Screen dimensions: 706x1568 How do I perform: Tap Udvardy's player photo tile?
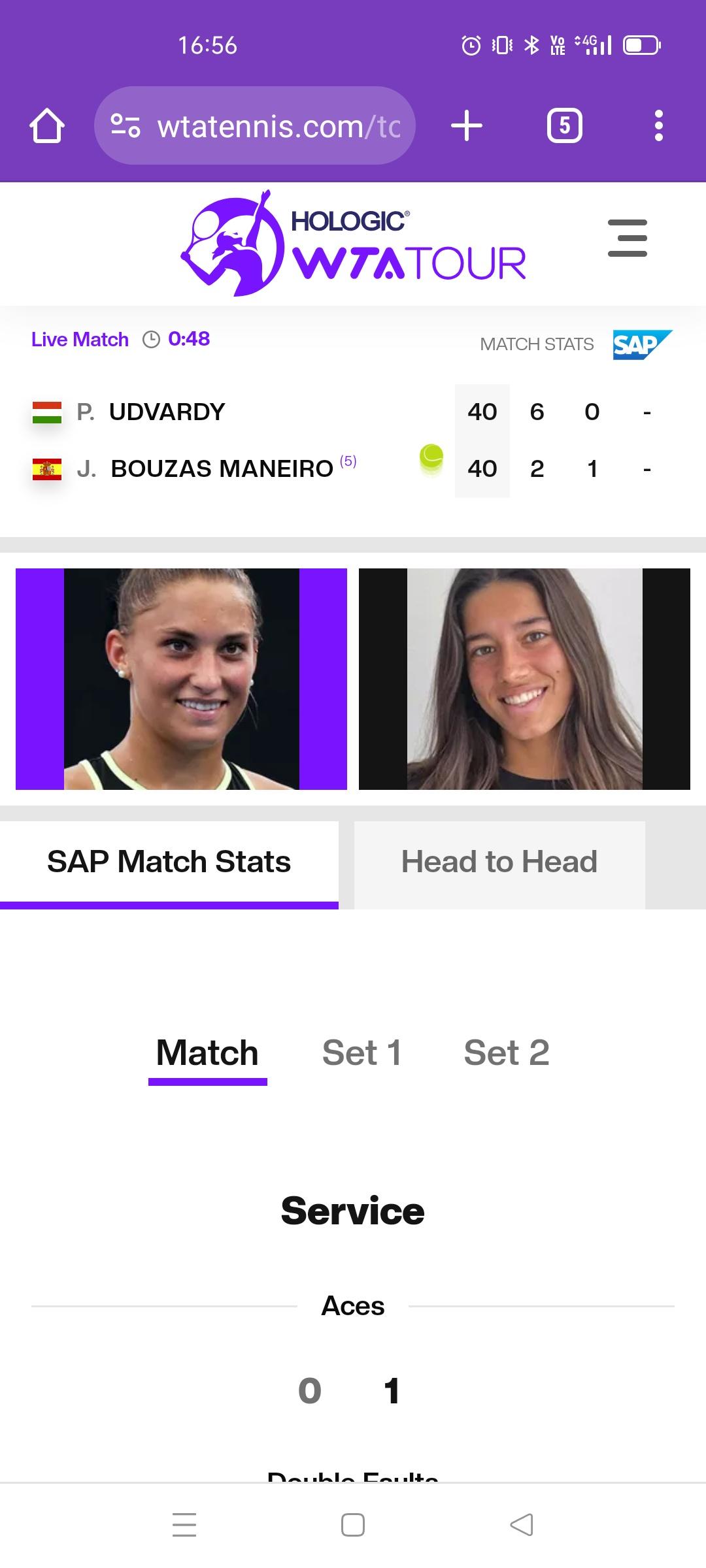coord(181,679)
